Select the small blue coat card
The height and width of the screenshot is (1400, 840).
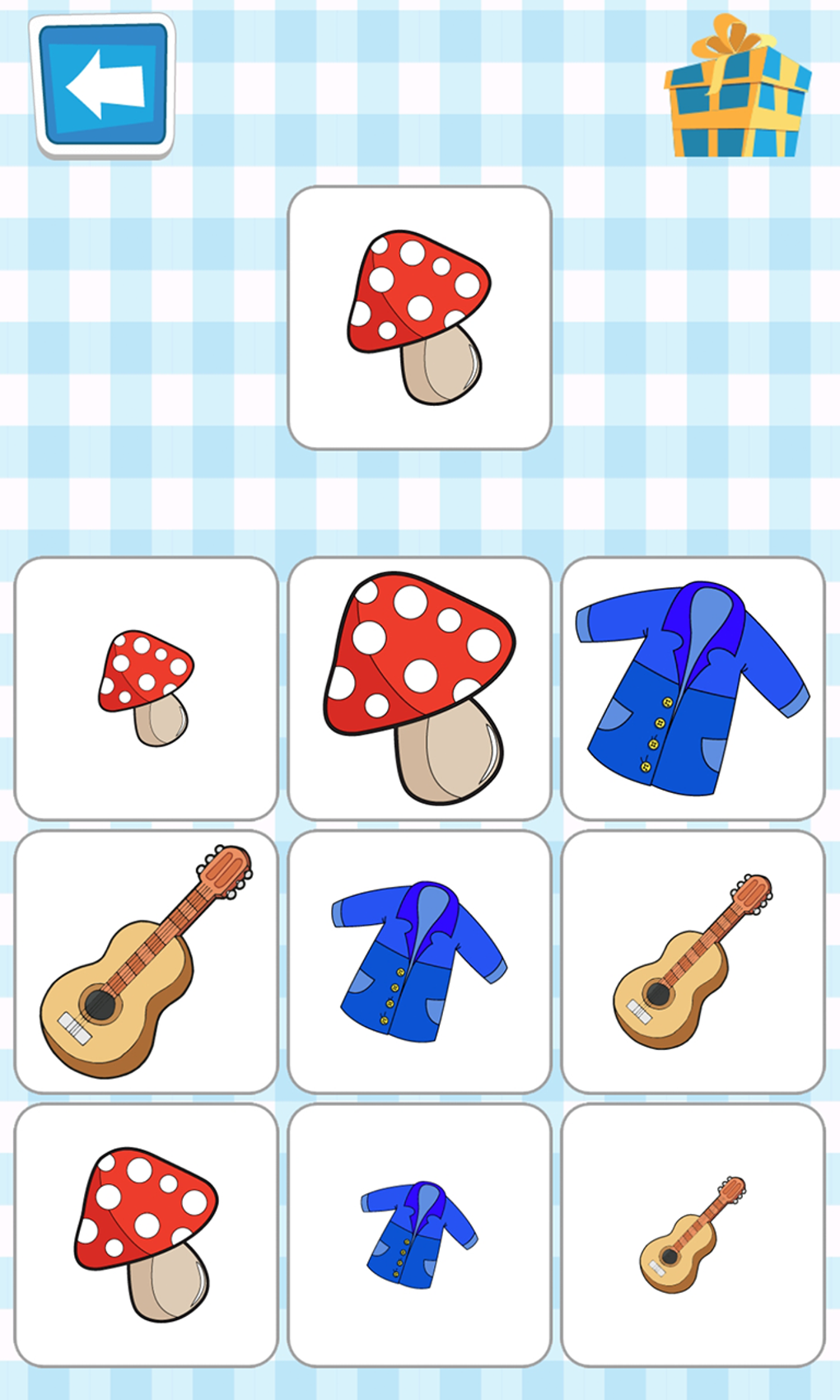click(x=418, y=1234)
